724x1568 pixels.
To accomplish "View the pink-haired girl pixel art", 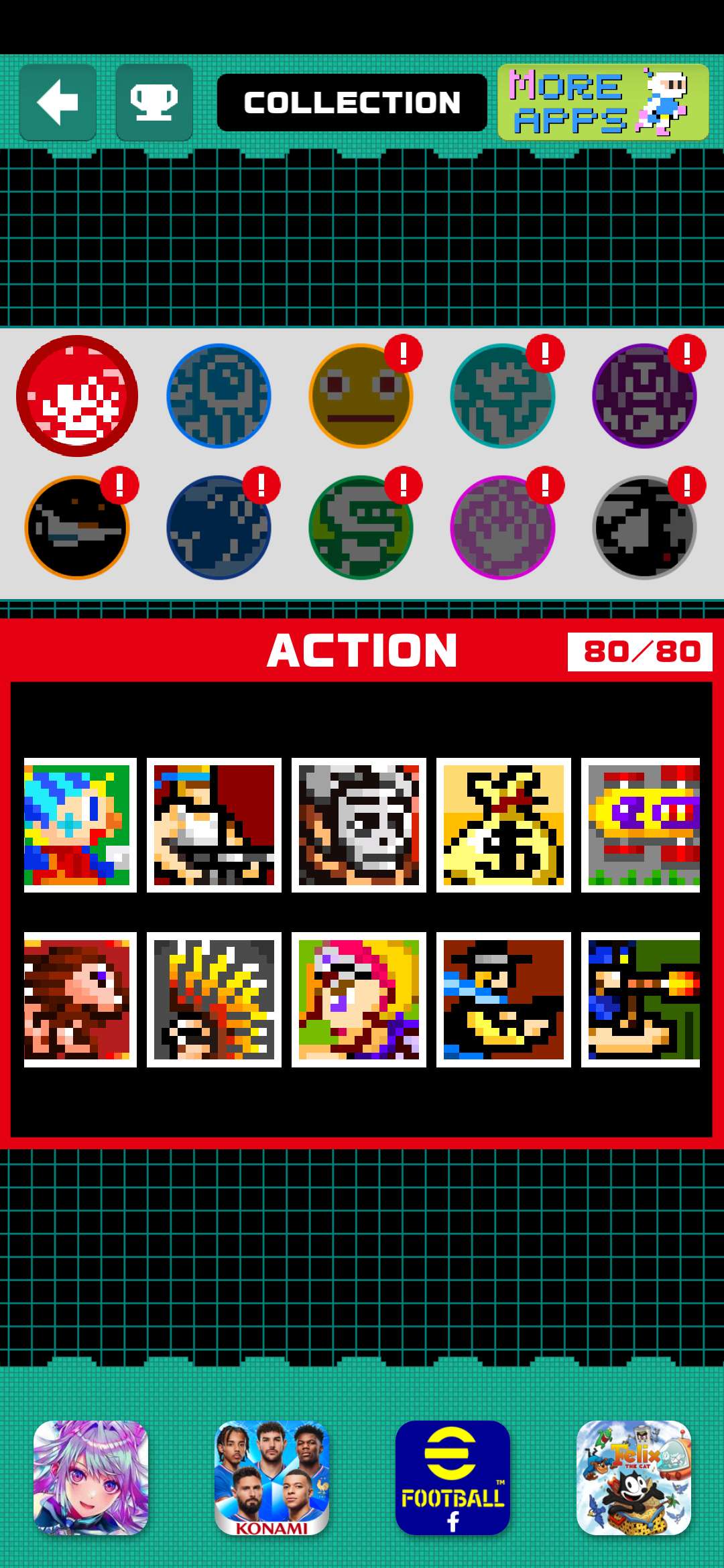I will 359,999.
